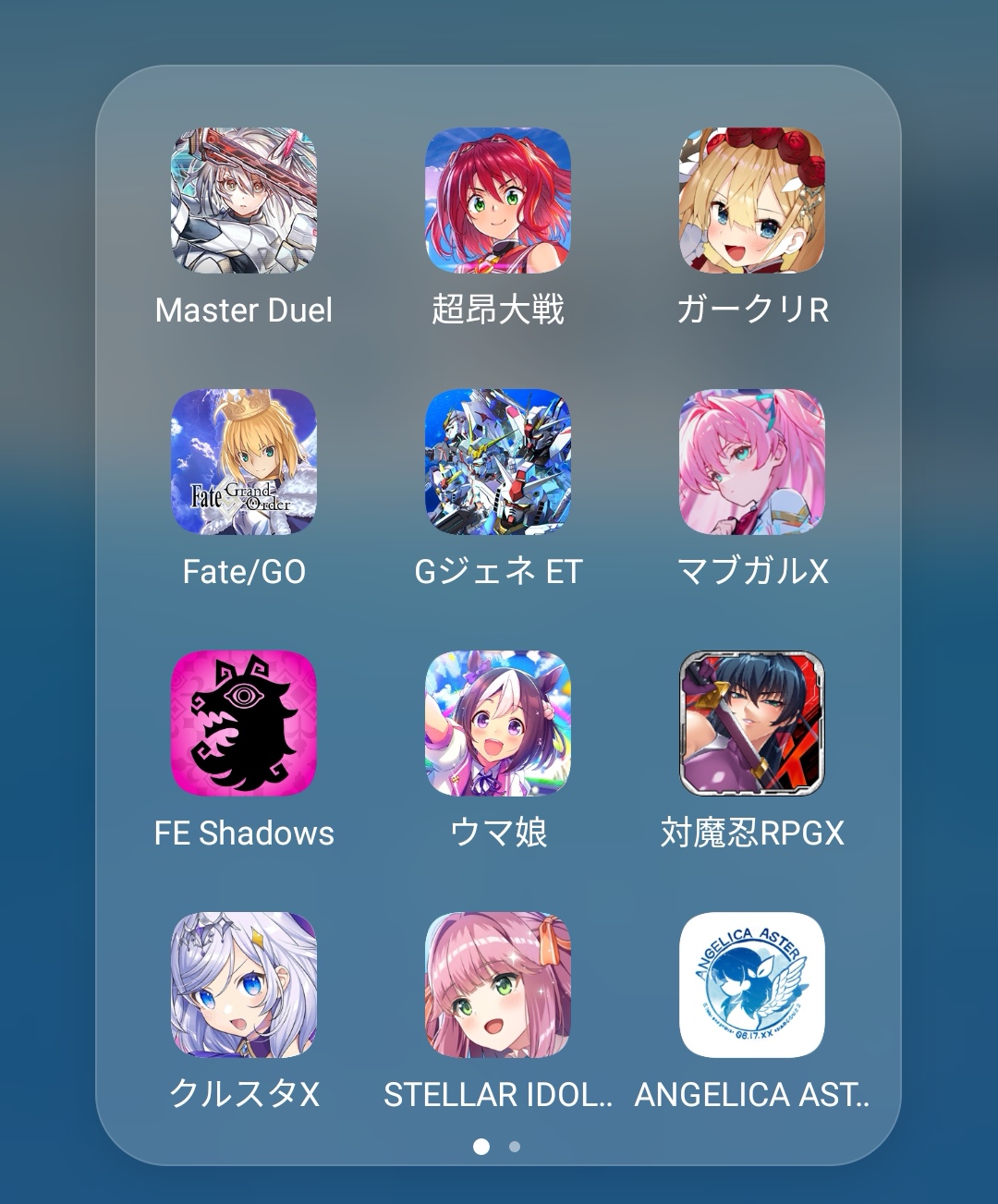Launch the Master Duel app

click(244, 201)
